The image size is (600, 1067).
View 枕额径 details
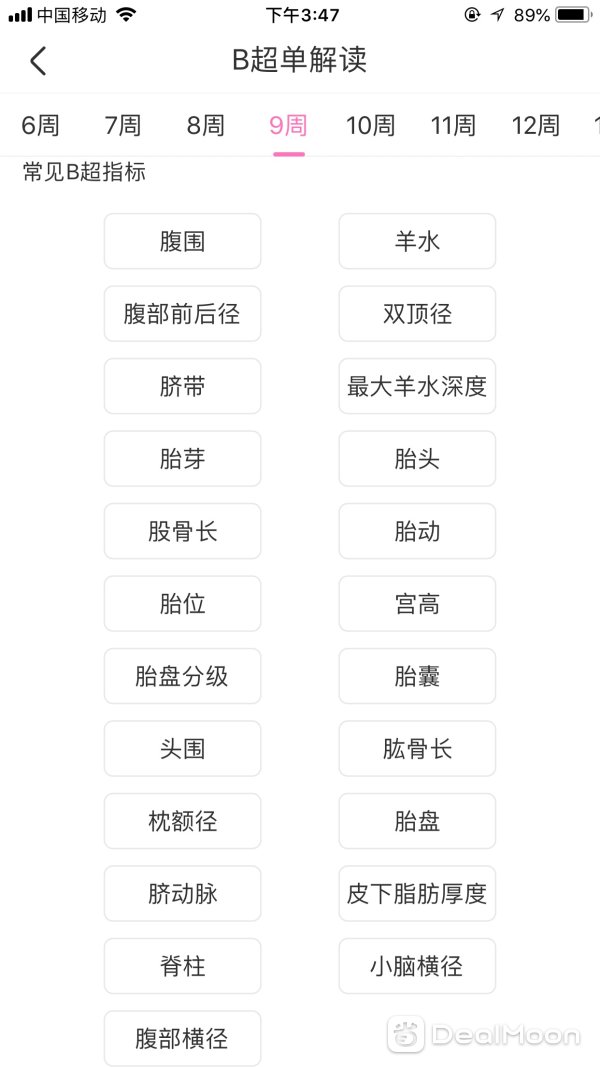[x=182, y=821]
